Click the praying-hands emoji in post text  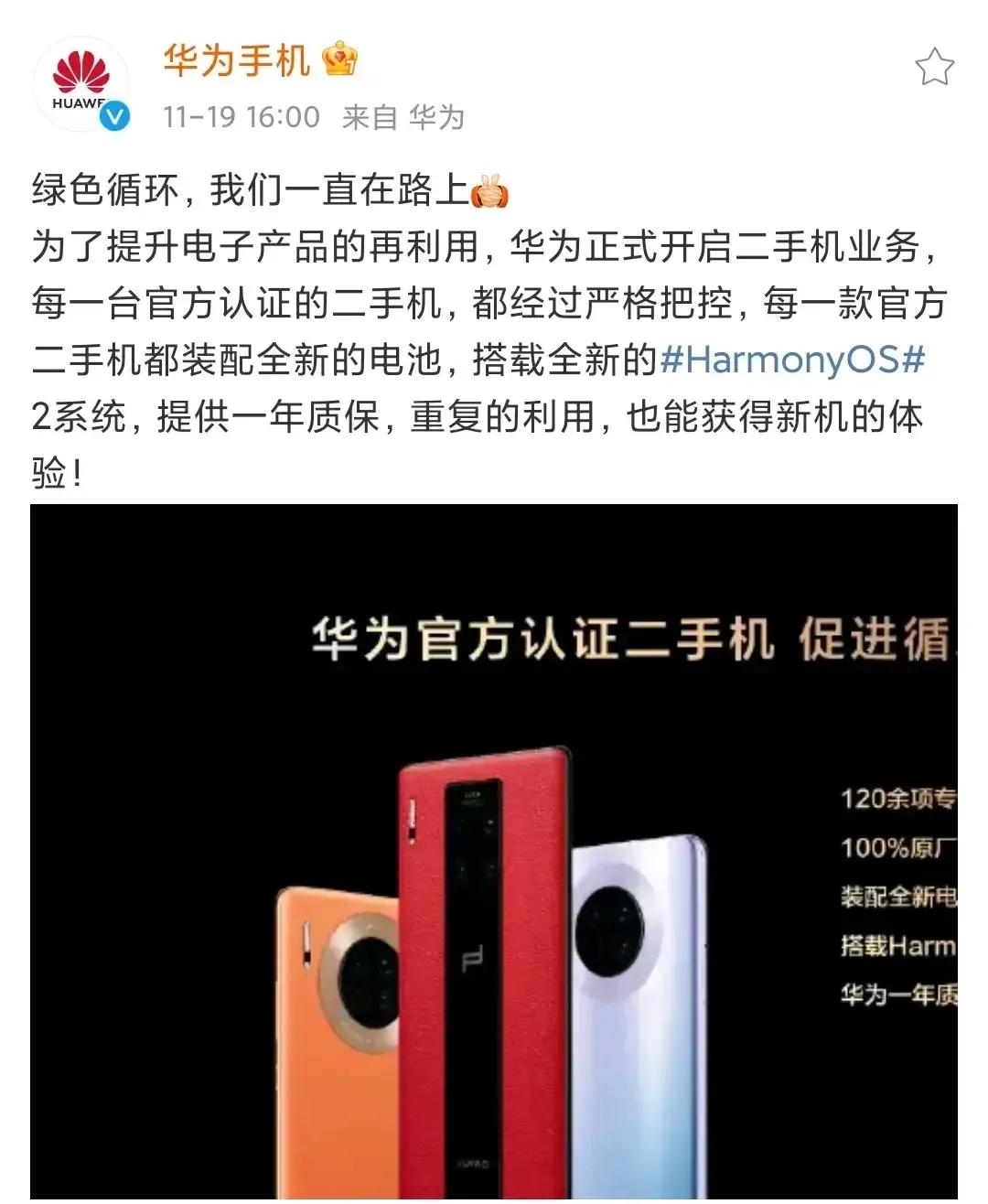492,189
